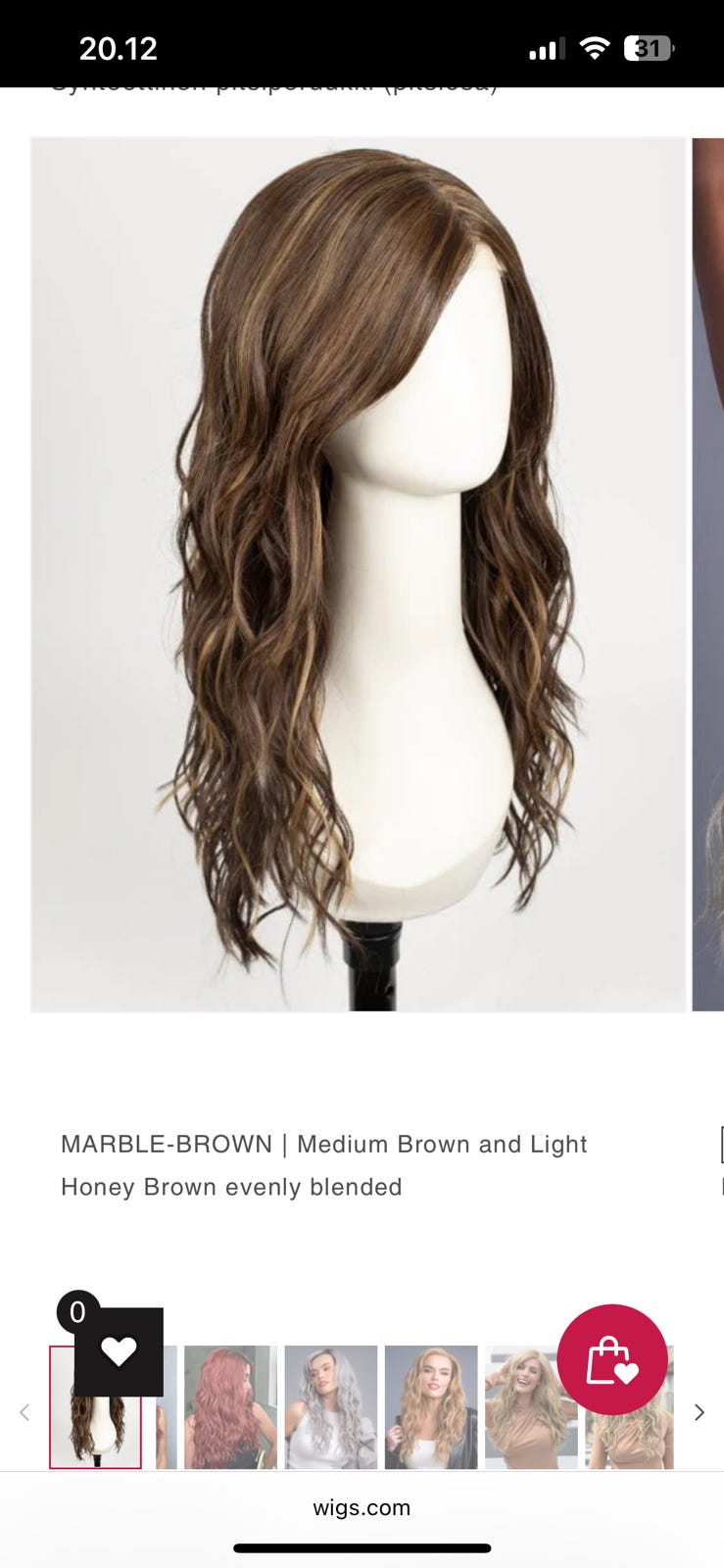The width and height of the screenshot is (724, 1568).
Task: Tap the wigs.com address bar
Action: coord(362,1508)
